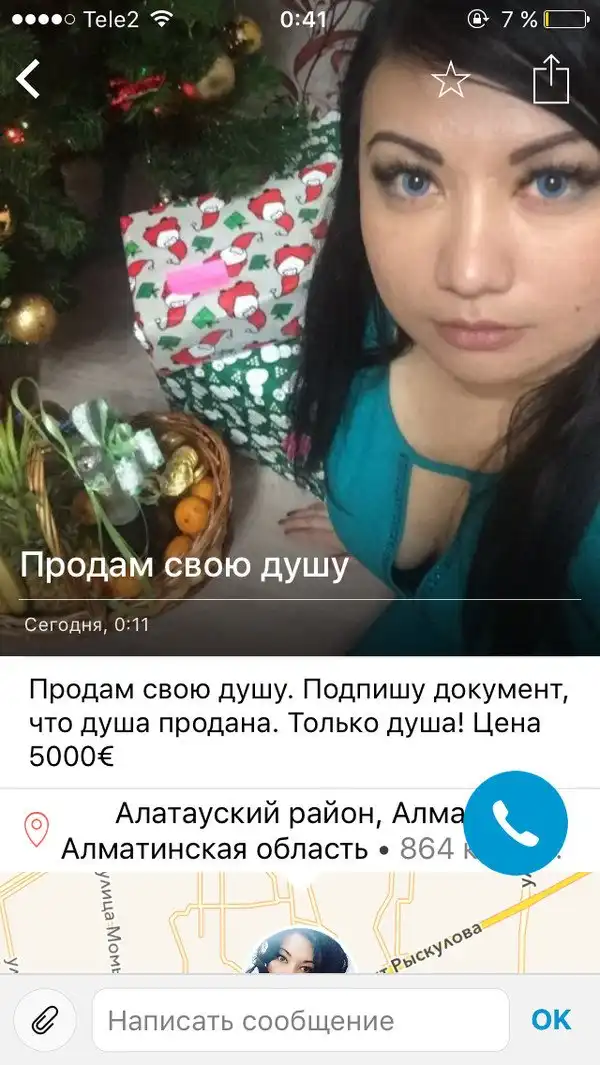Send the message with the OK button
The width and height of the screenshot is (600, 1065).
click(551, 1019)
